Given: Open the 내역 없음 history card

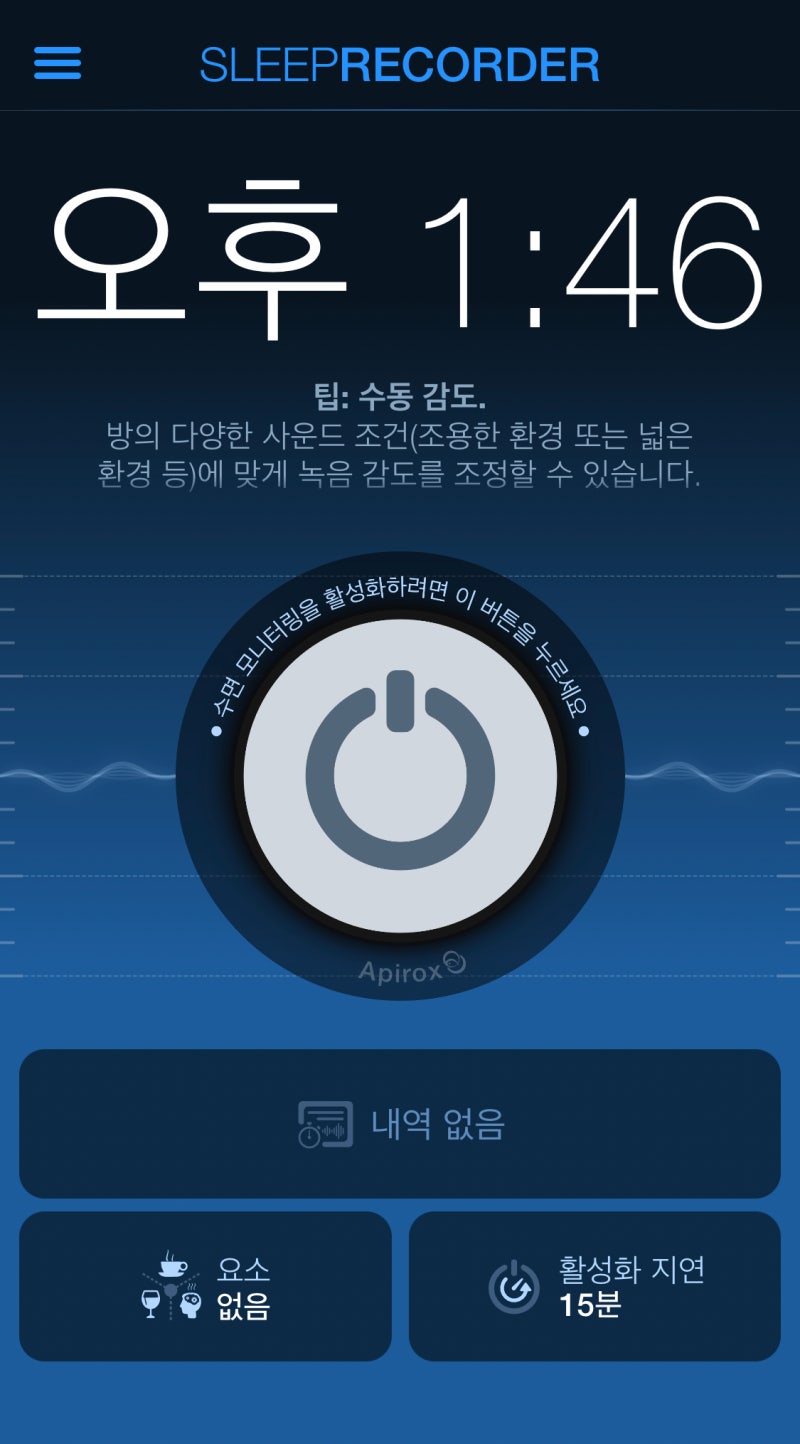Looking at the screenshot, I should pyautogui.click(x=400, y=1123).
